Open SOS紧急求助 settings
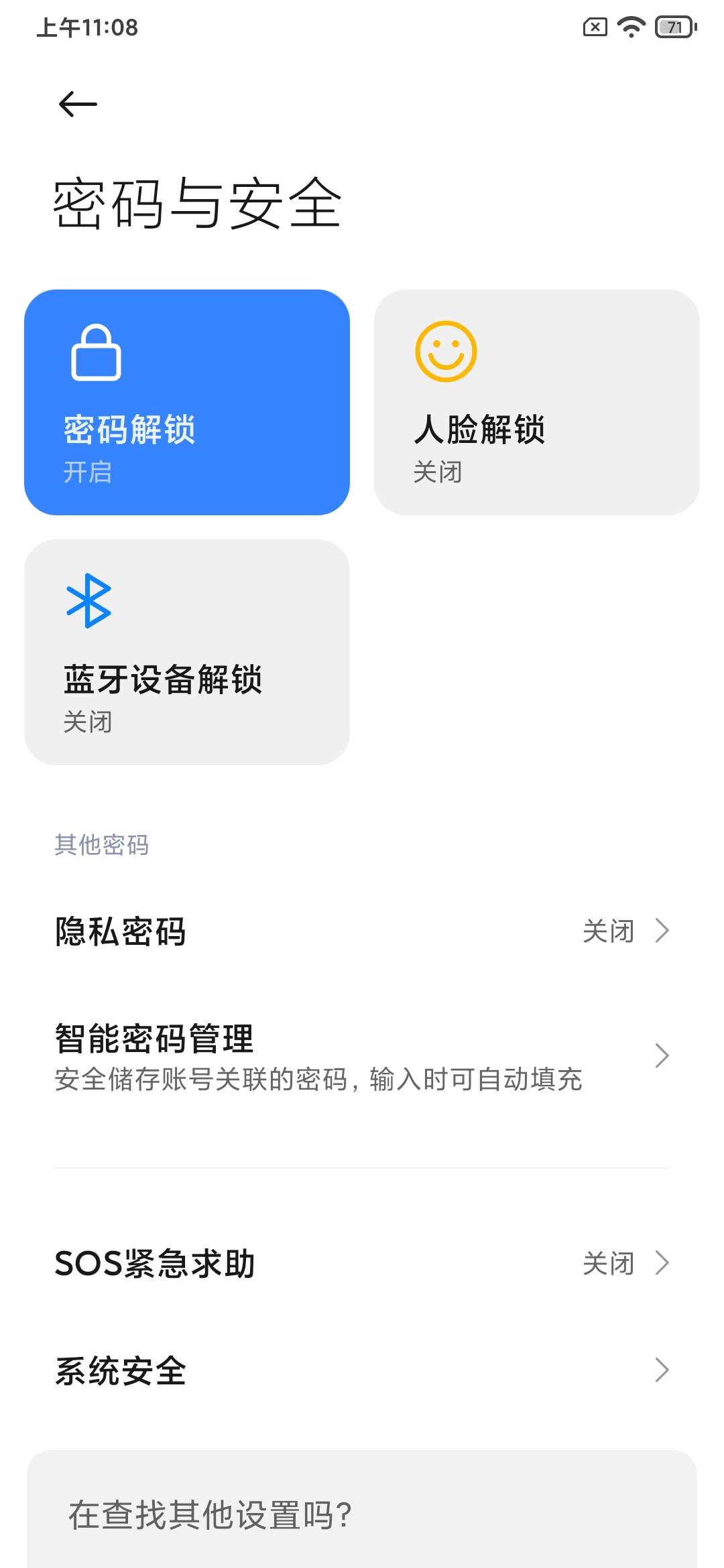Viewport: 724px width, 1568px height. 362,1263
